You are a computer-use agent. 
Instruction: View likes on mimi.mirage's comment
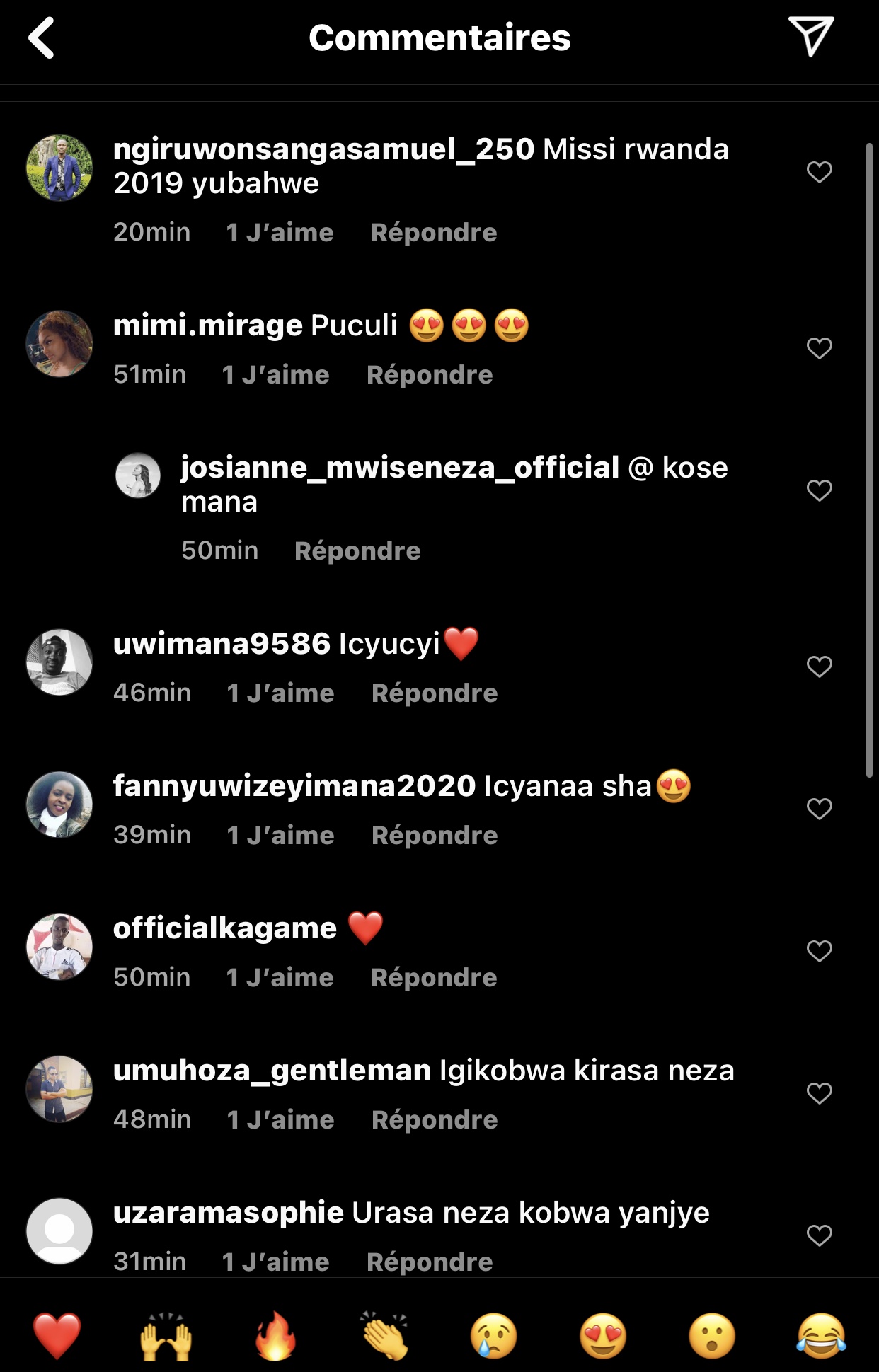click(275, 375)
